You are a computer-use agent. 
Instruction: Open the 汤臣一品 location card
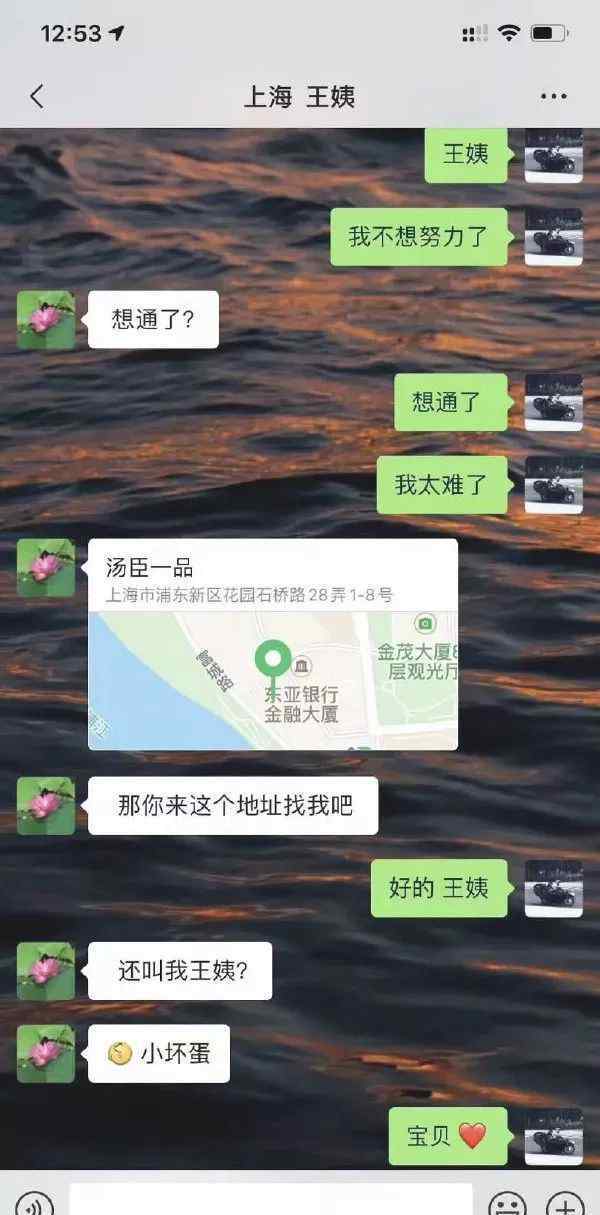coord(273,644)
